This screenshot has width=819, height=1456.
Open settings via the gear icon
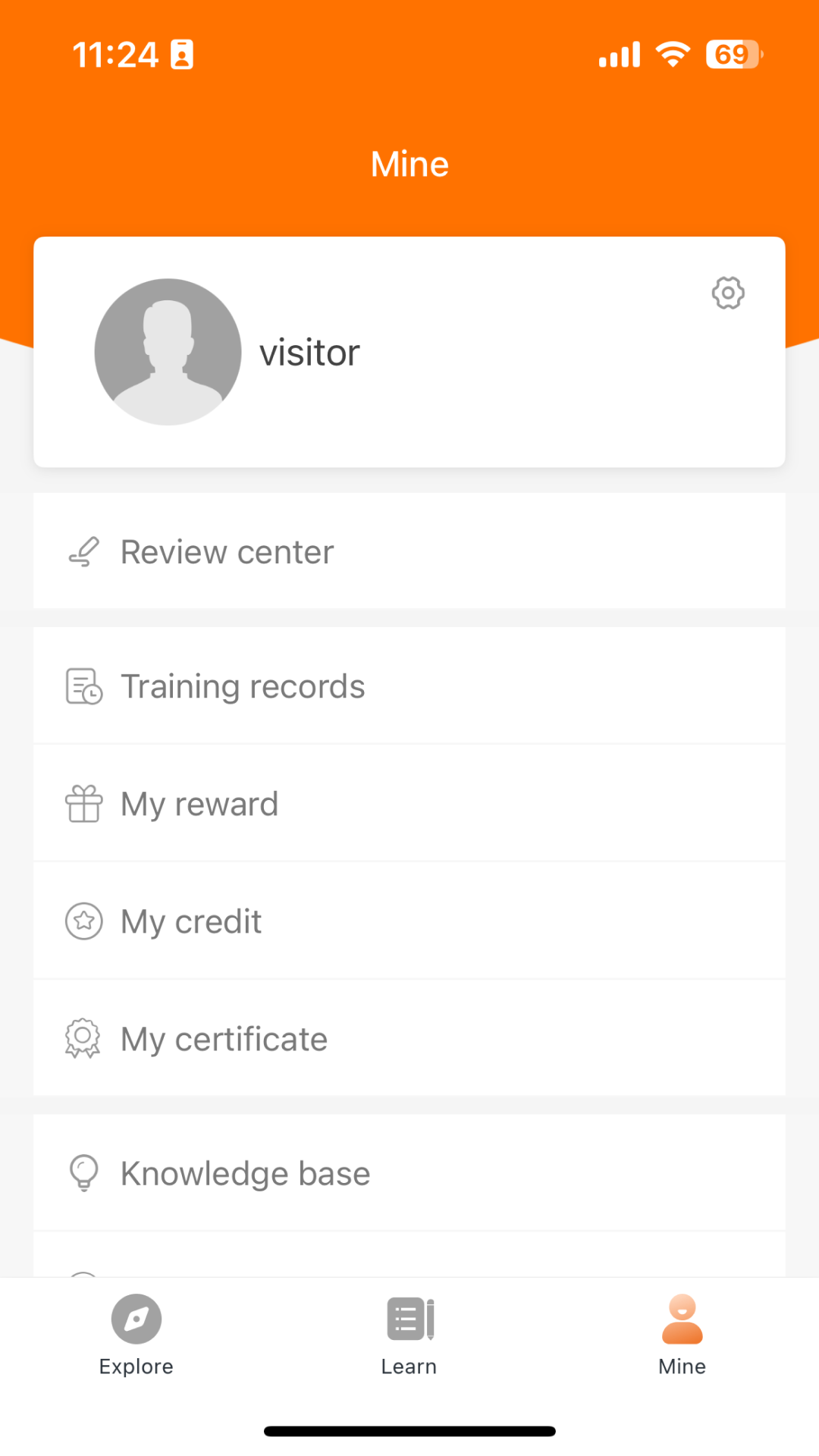(728, 293)
